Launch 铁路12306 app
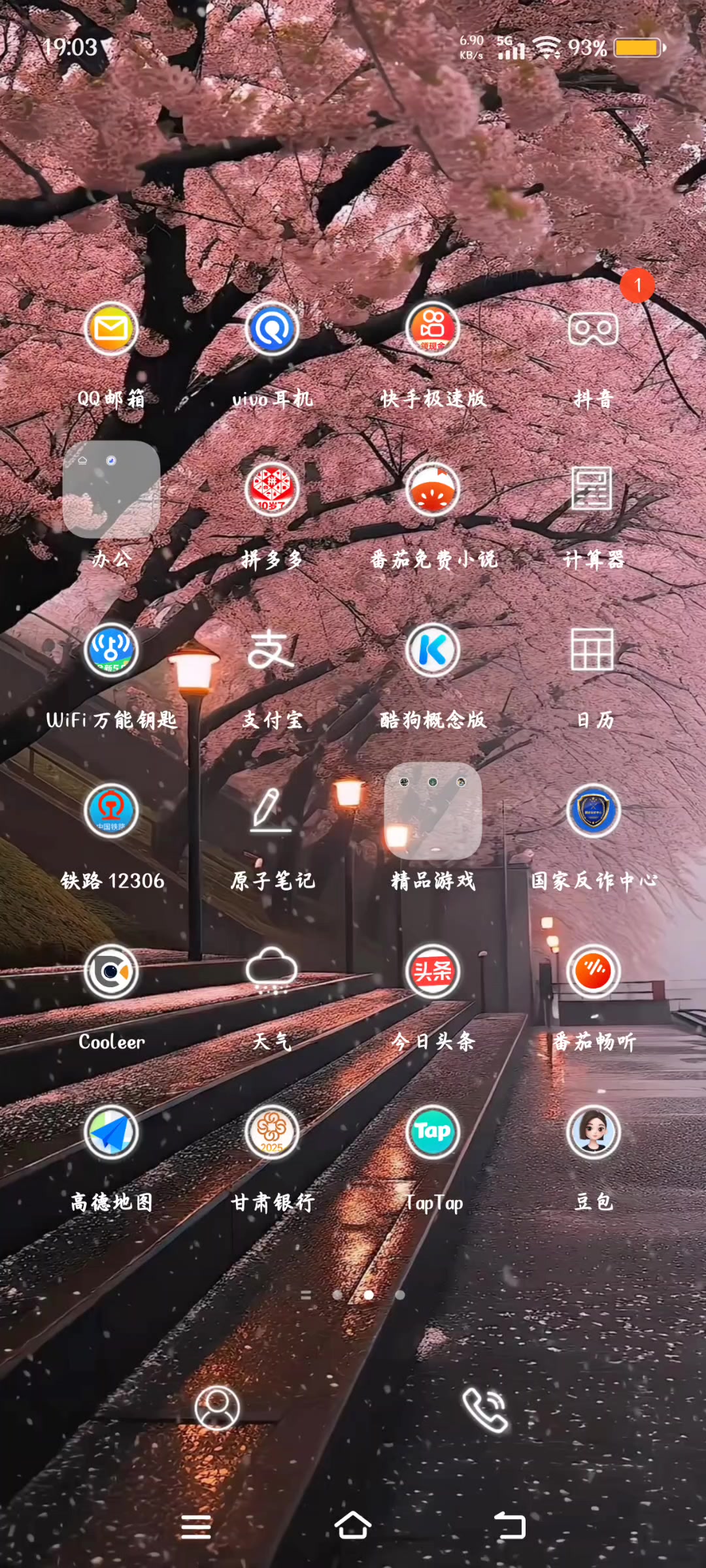 point(111,811)
